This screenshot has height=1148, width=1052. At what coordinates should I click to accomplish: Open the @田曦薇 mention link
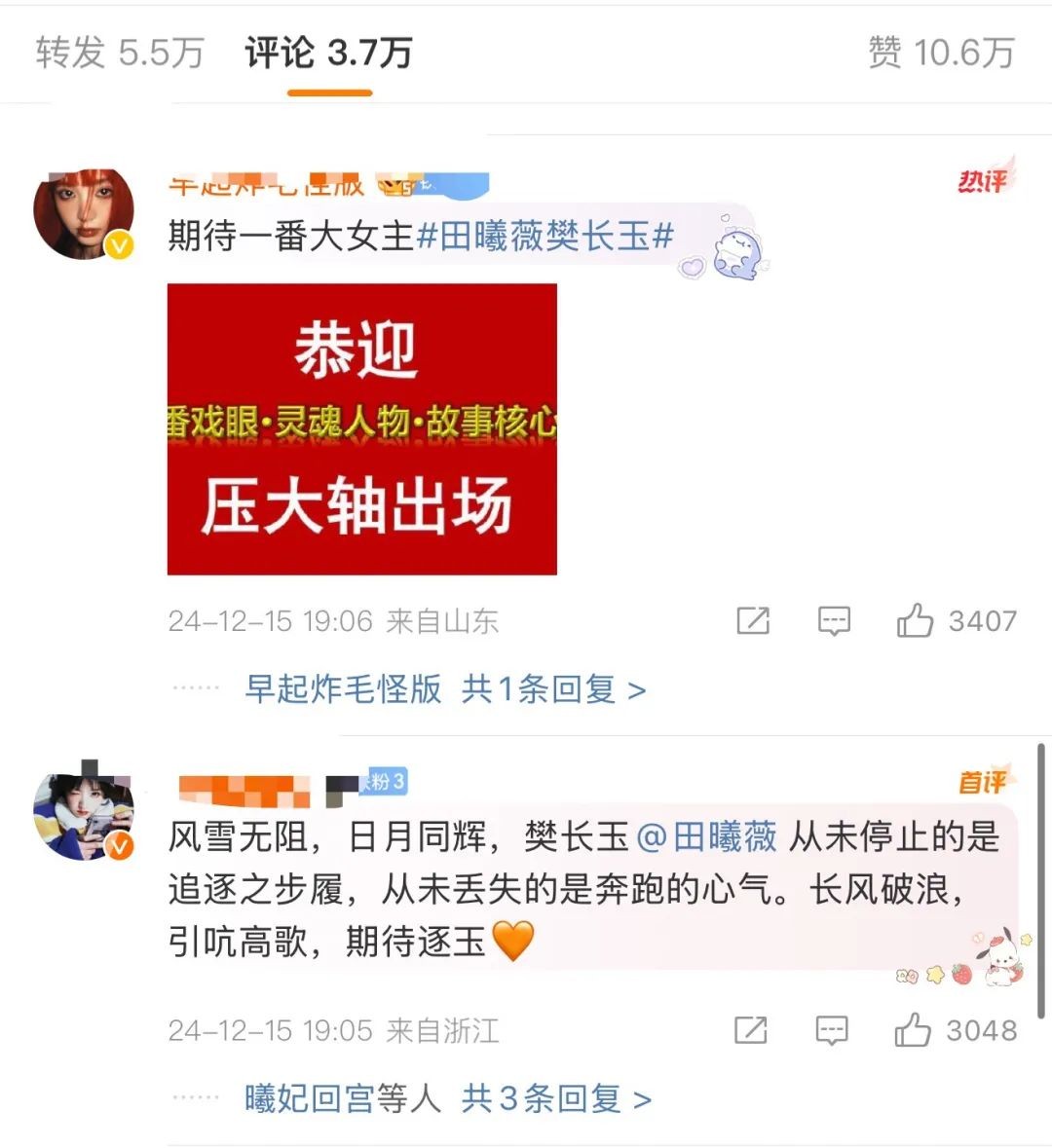coord(706,836)
